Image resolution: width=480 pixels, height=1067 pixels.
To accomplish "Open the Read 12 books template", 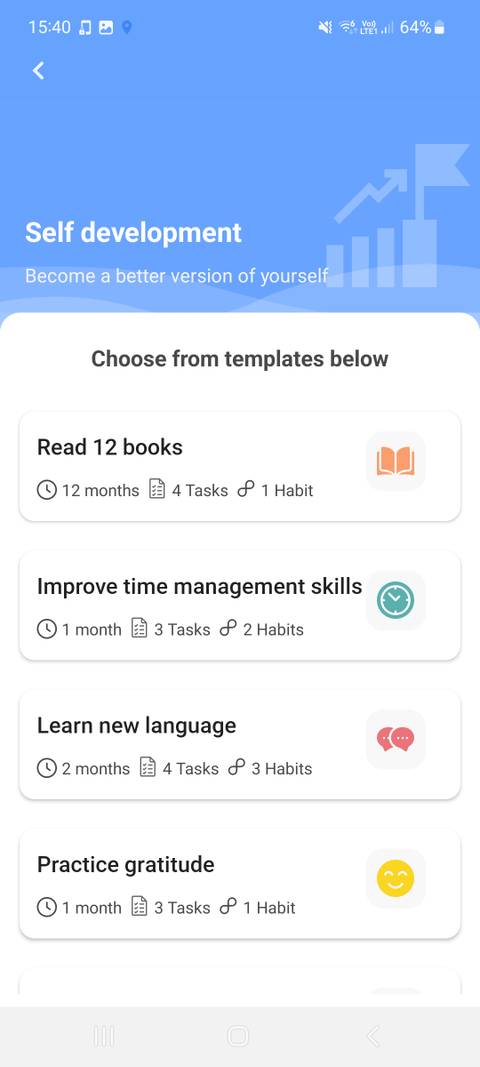I will [x=240, y=466].
